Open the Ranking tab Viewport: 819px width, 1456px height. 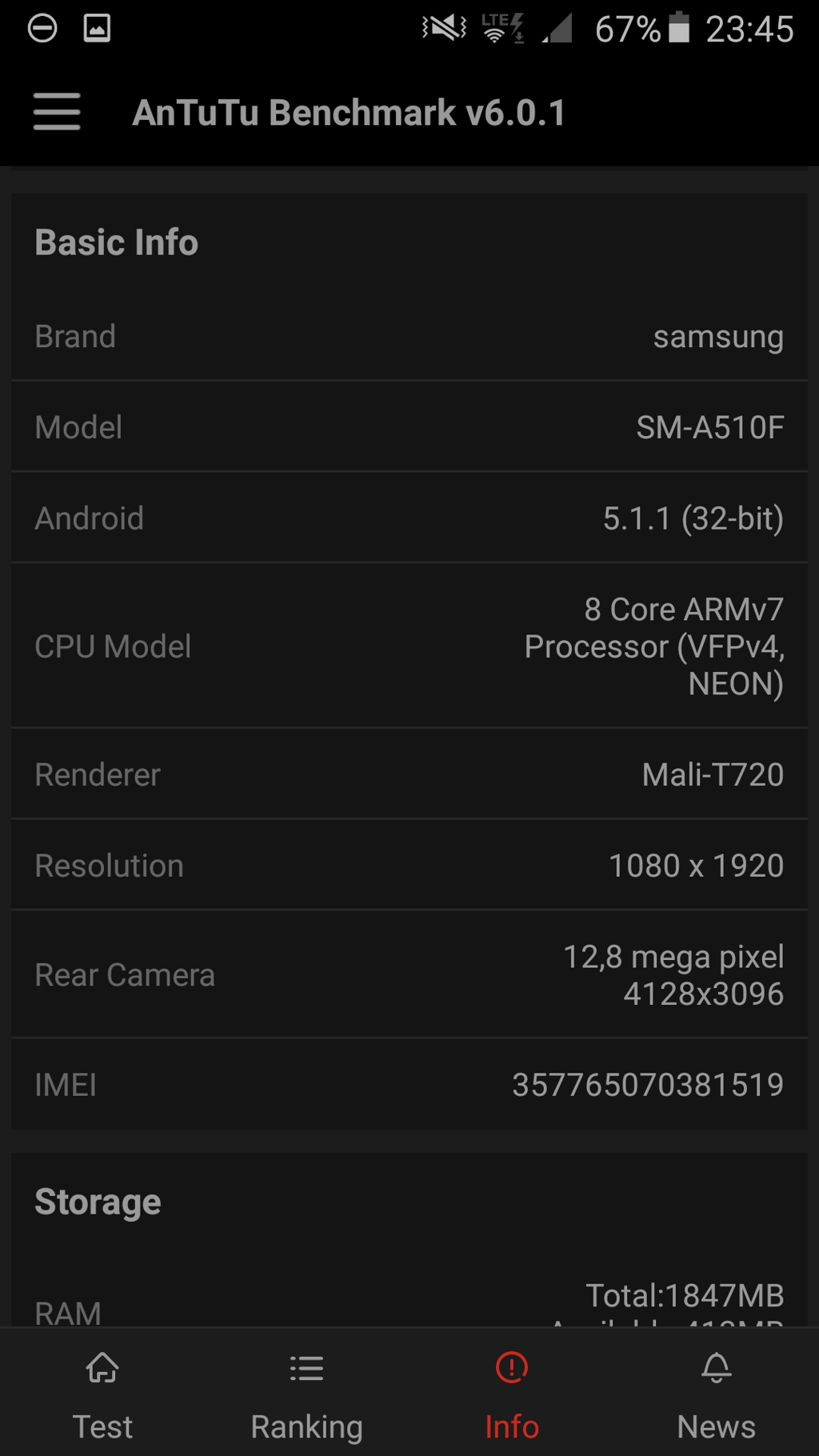pos(306,1394)
